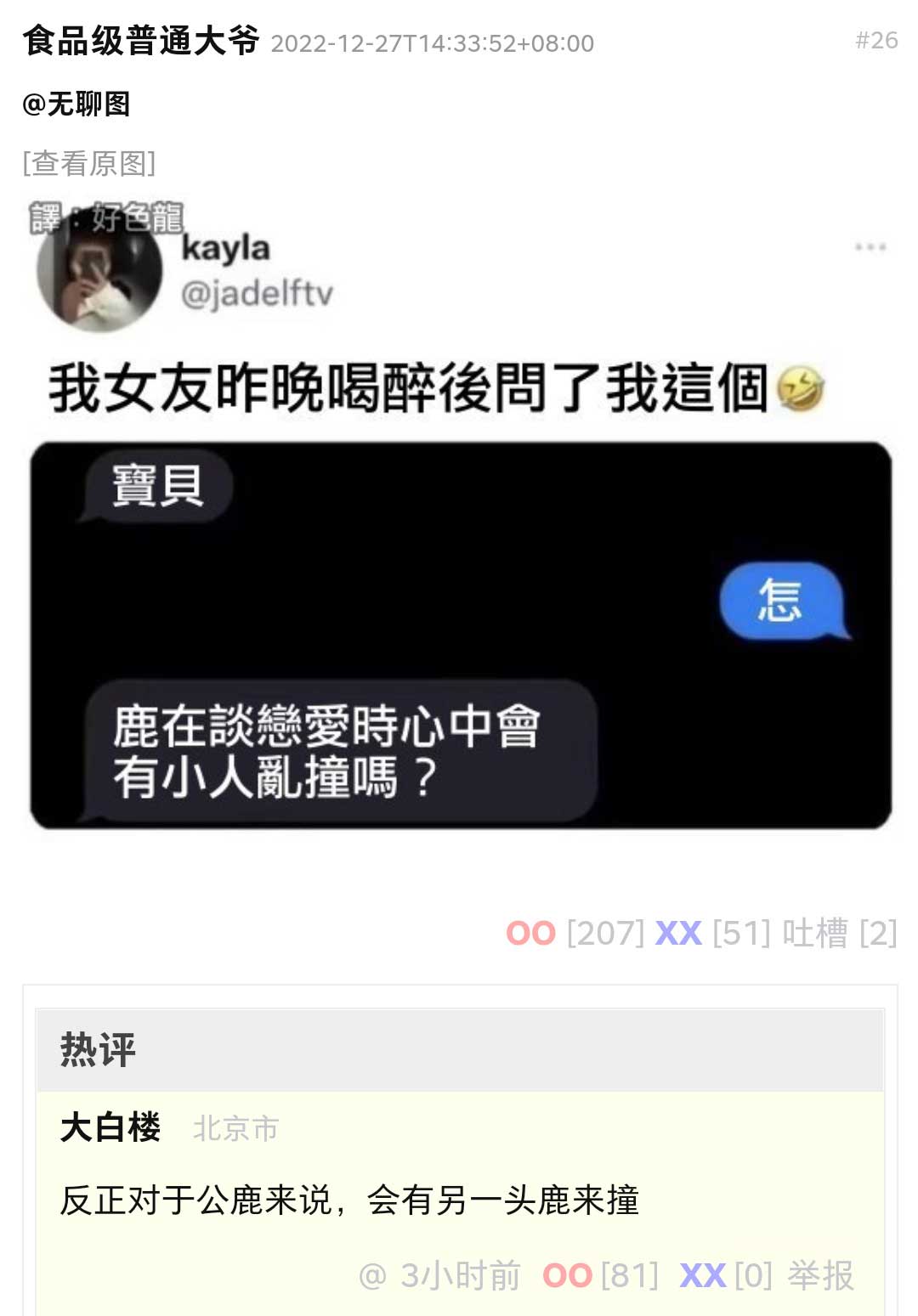Tap the embedded tweet image in the post
The height and width of the screenshot is (1316, 918).
click(461, 518)
